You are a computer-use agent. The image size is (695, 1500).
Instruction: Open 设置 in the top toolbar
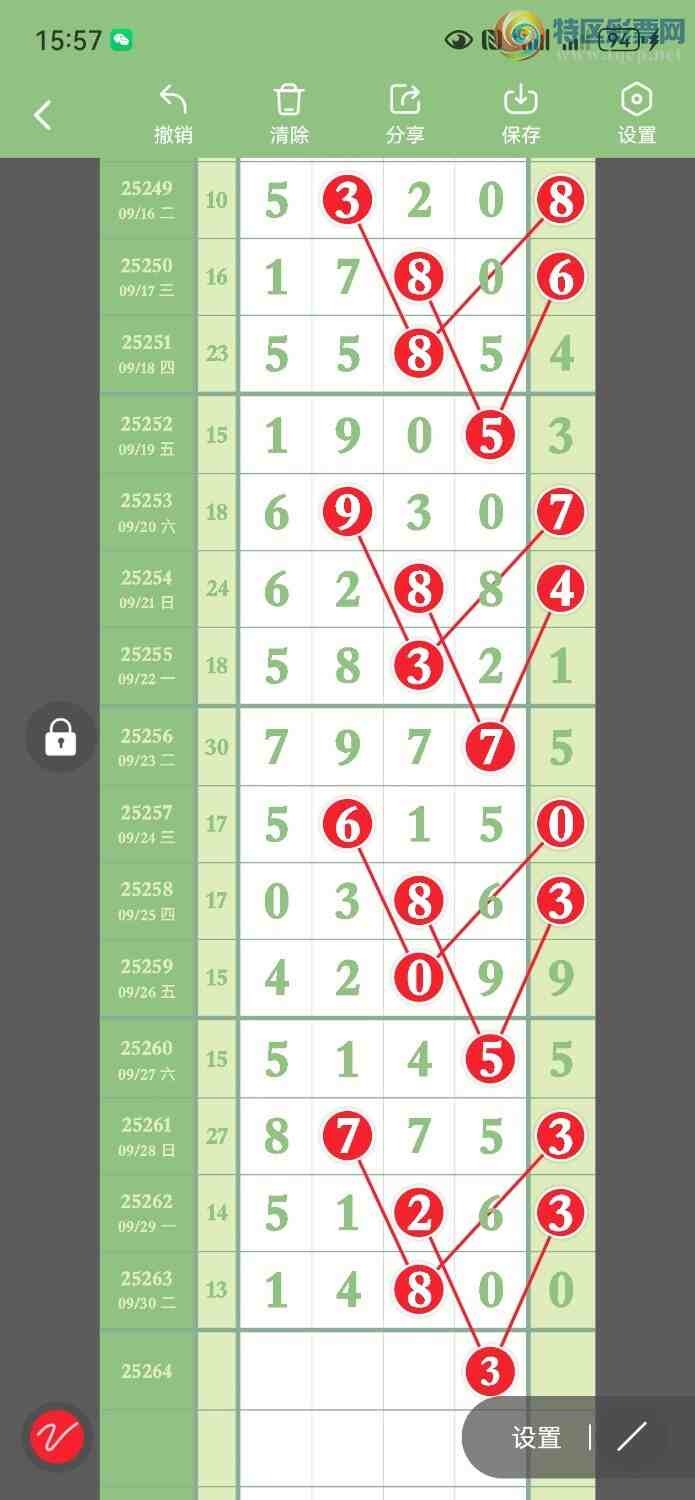[637, 114]
